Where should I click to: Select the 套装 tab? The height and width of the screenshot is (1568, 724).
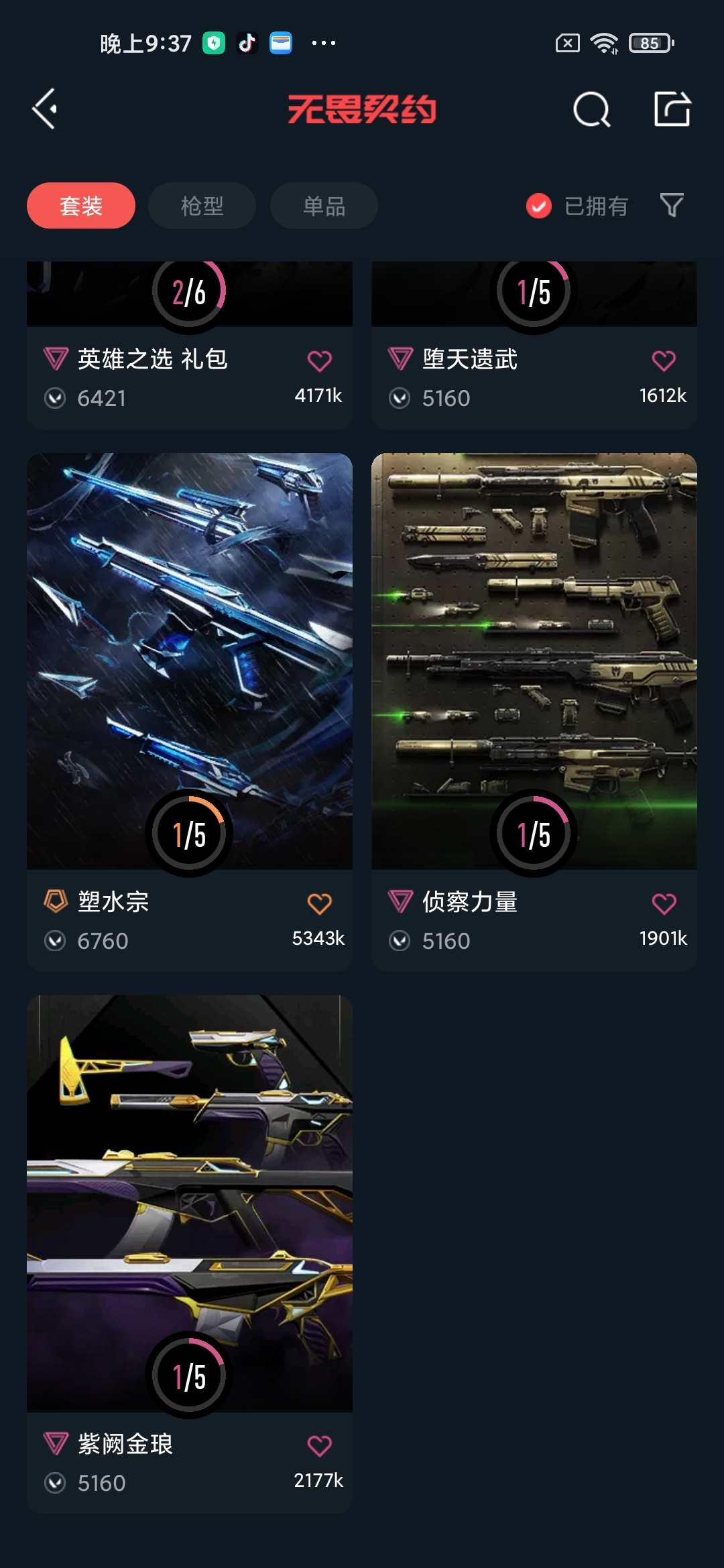[x=81, y=206]
